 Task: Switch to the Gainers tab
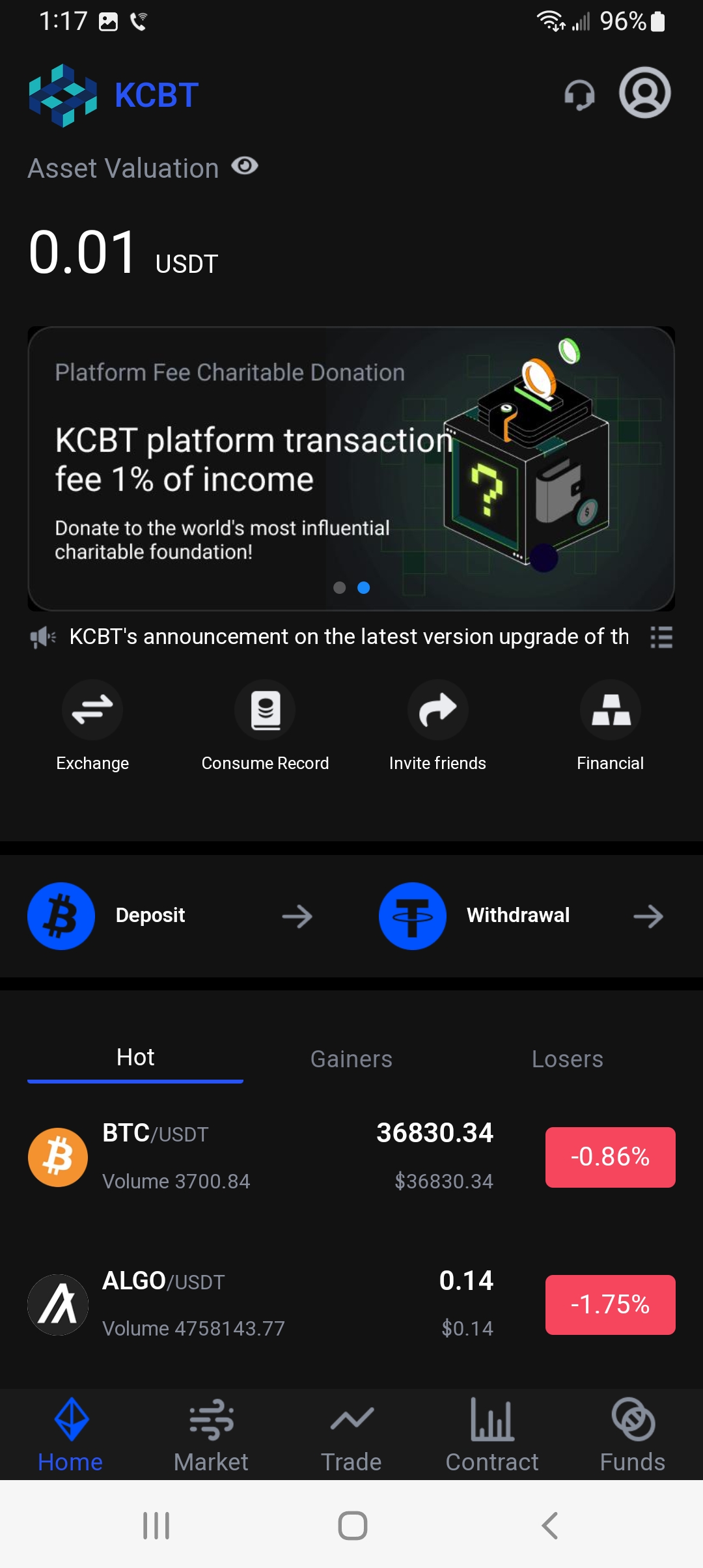click(x=351, y=1059)
